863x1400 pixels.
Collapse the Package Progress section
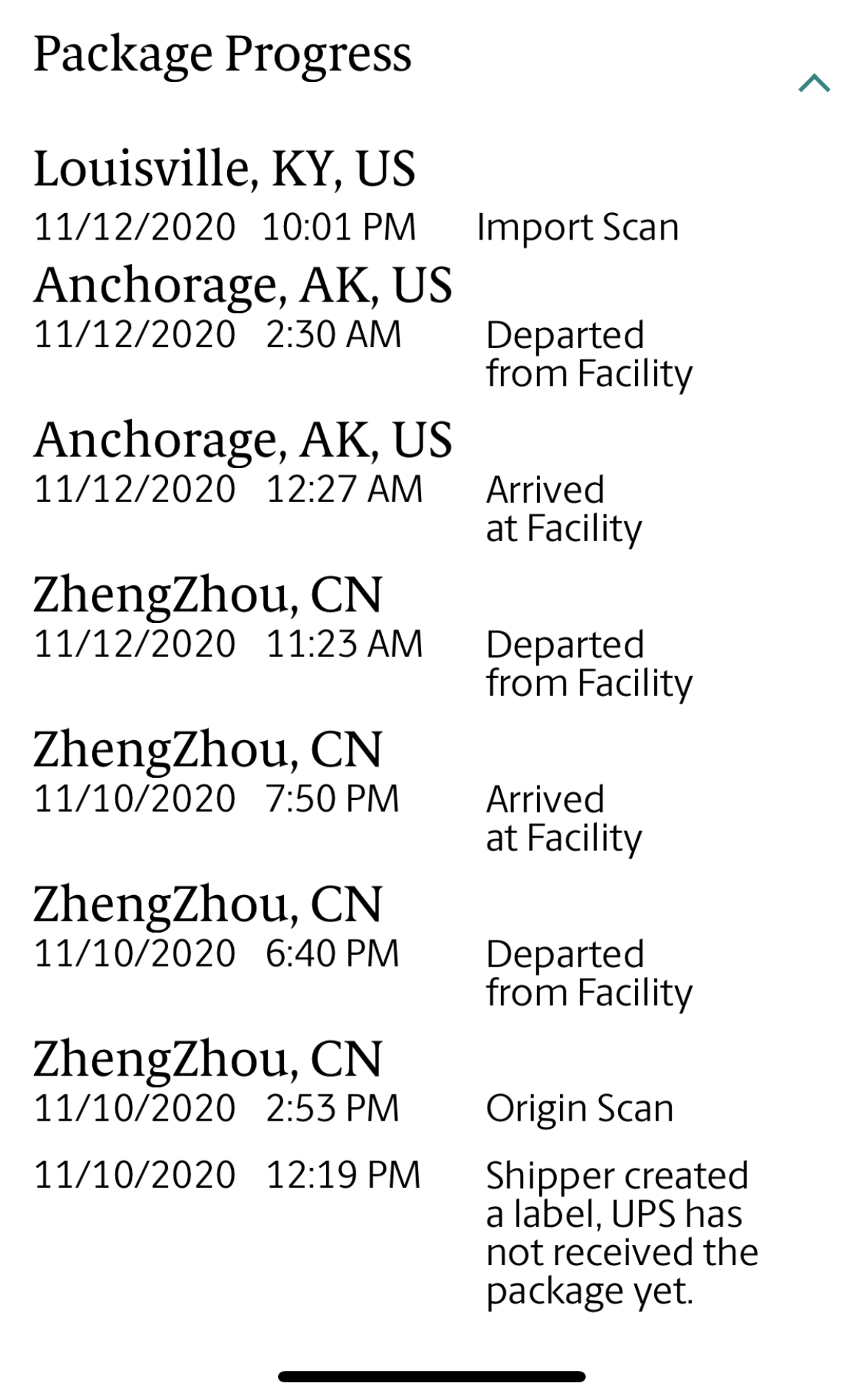point(814,83)
